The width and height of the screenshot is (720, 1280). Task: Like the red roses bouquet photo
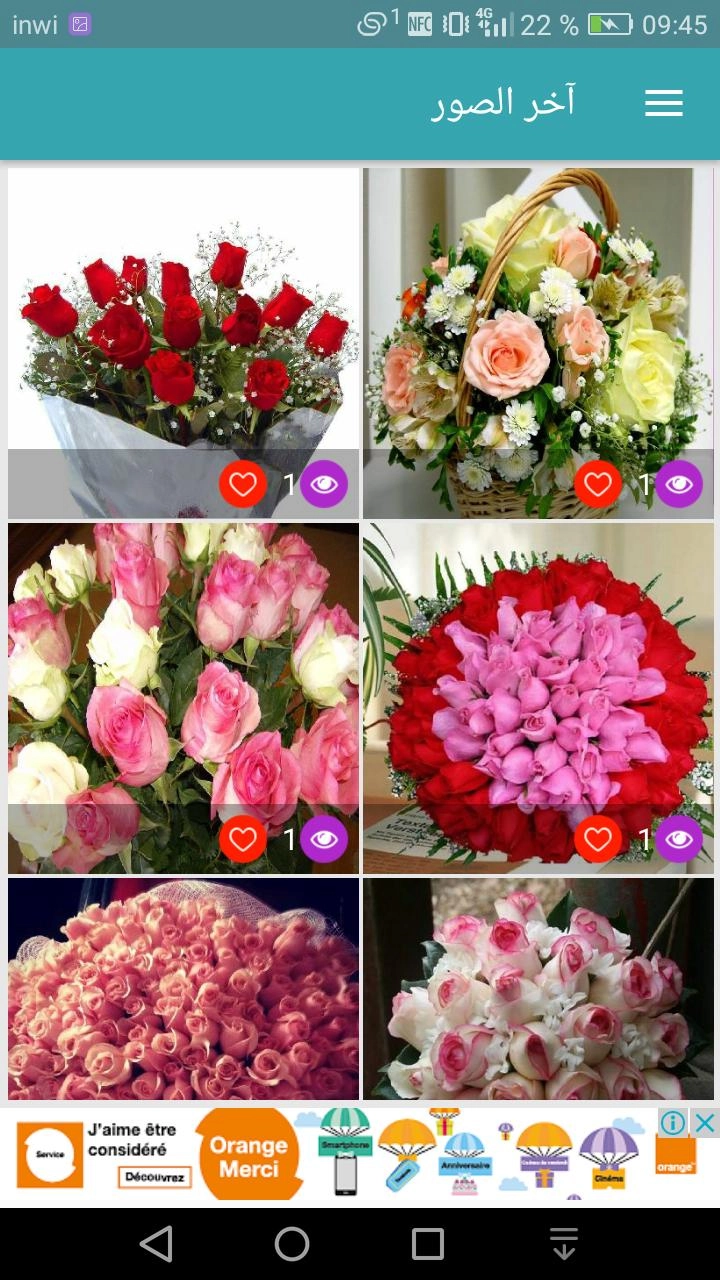(x=243, y=485)
